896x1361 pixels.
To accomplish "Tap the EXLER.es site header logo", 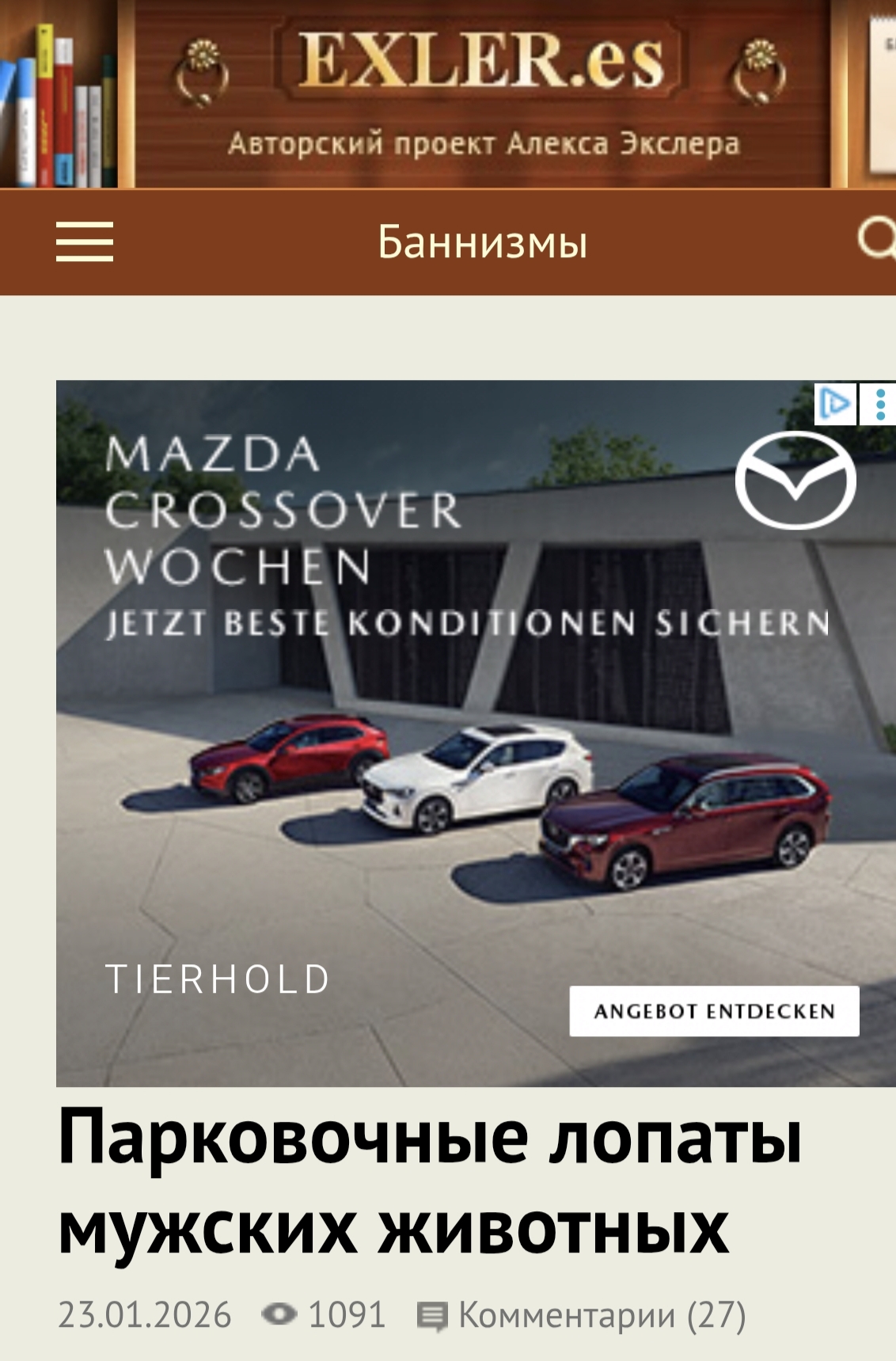I will [481, 63].
